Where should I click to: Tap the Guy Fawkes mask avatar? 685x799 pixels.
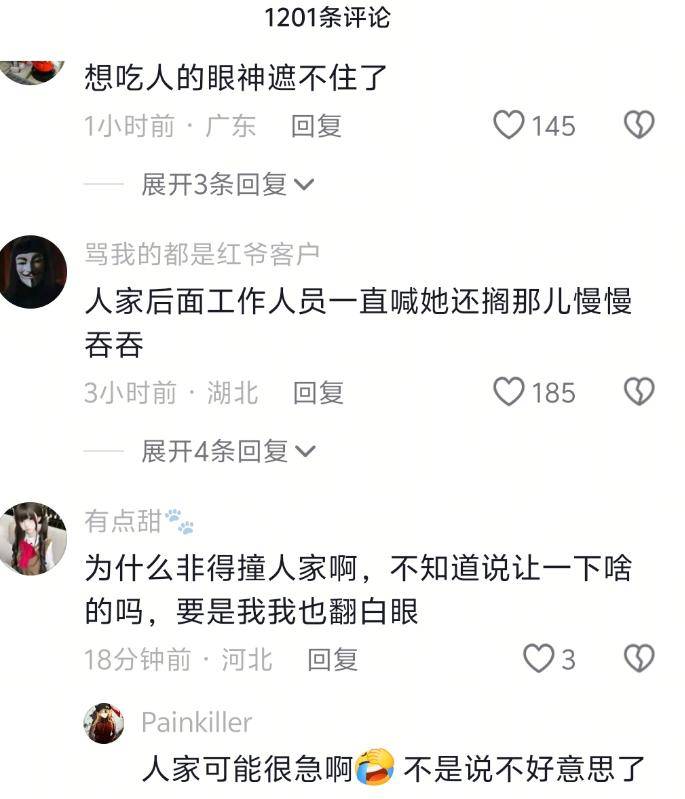click(x=33, y=272)
